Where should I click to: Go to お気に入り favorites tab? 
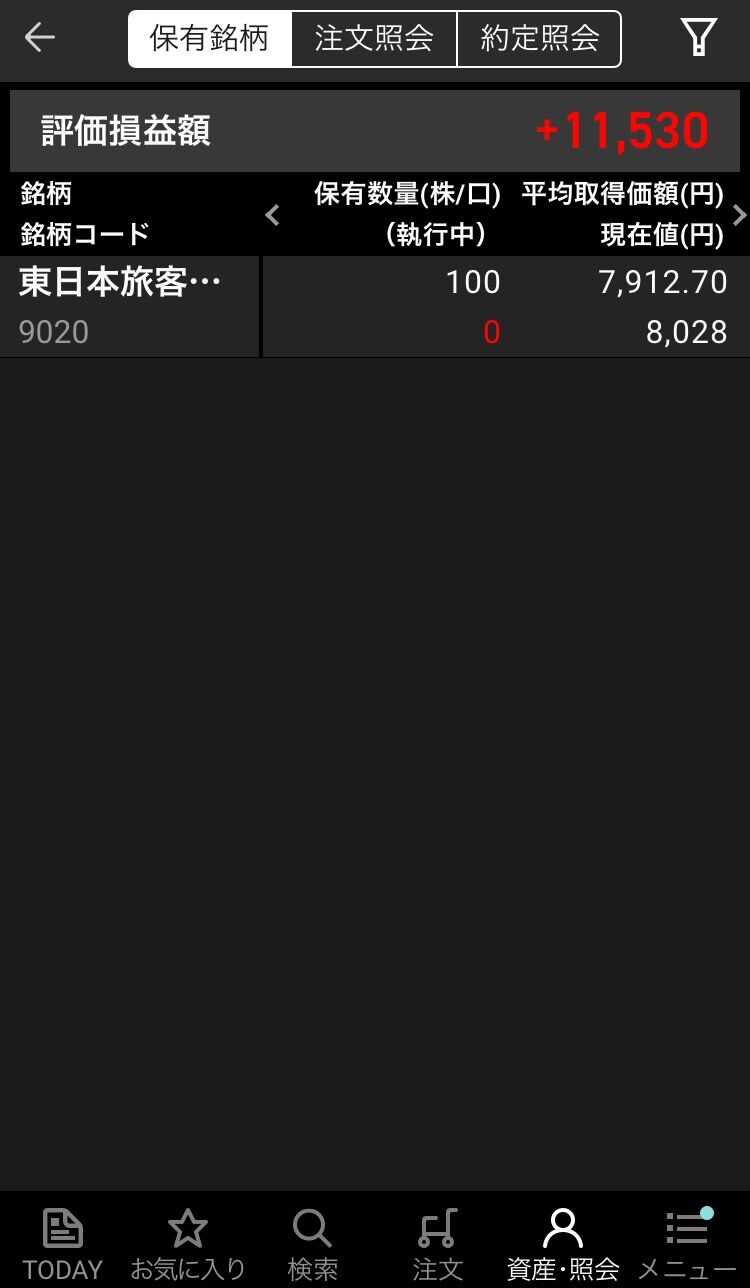(x=188, y=1244)
